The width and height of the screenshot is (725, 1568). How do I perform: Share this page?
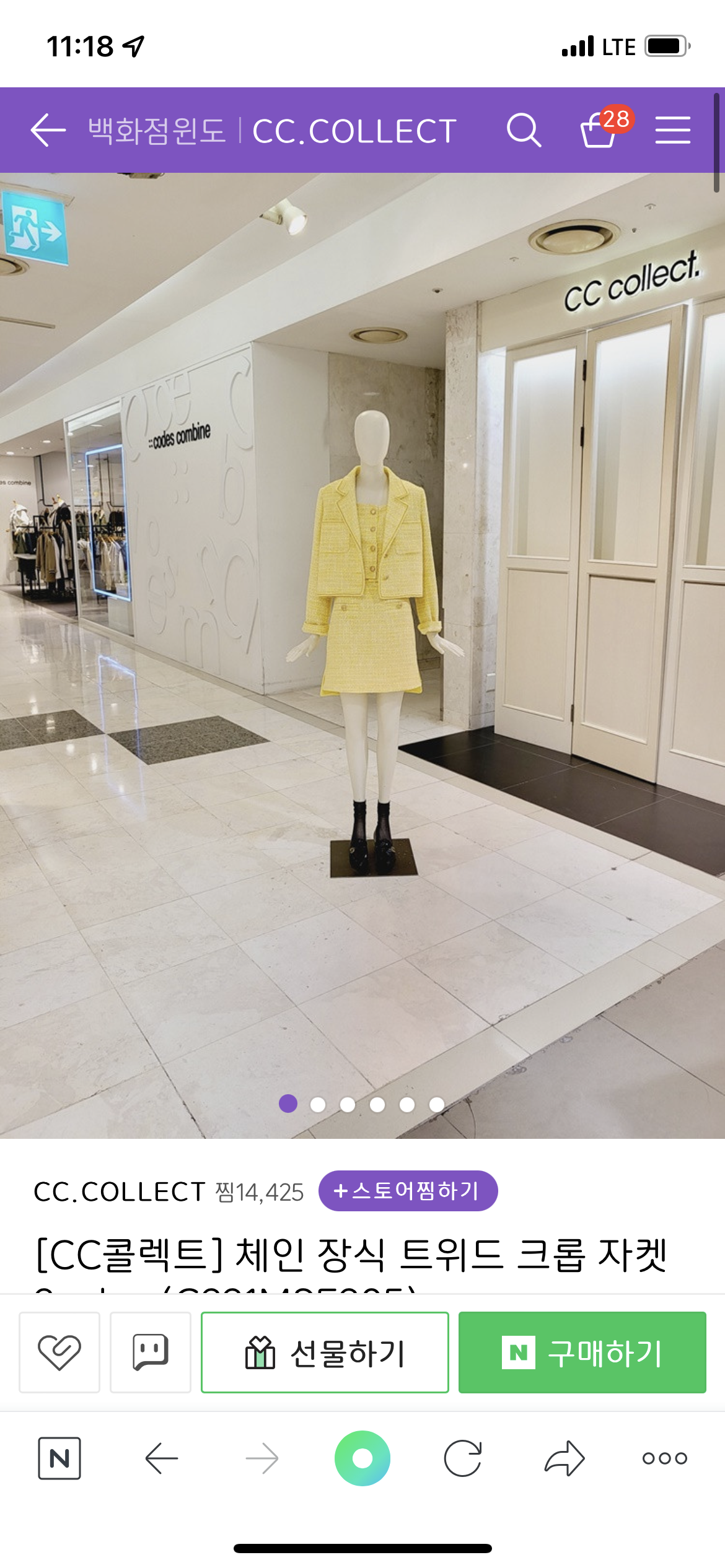click(564, 1458)
